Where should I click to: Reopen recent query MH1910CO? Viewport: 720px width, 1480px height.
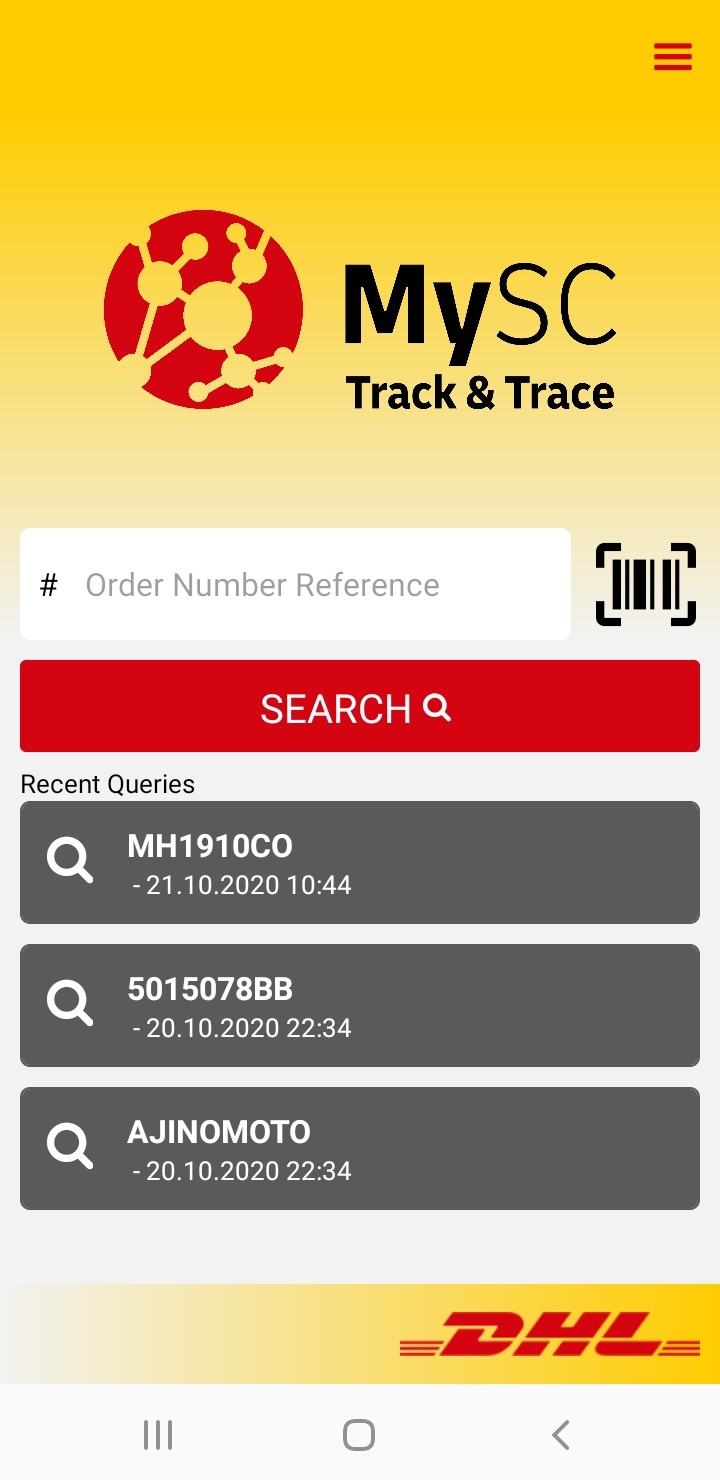(x=360, y=862)
